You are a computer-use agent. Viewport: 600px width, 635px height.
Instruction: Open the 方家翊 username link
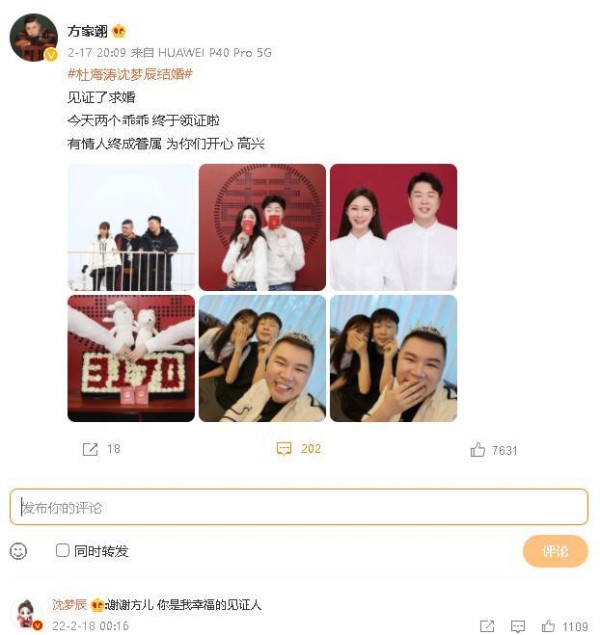click(87, 32)
